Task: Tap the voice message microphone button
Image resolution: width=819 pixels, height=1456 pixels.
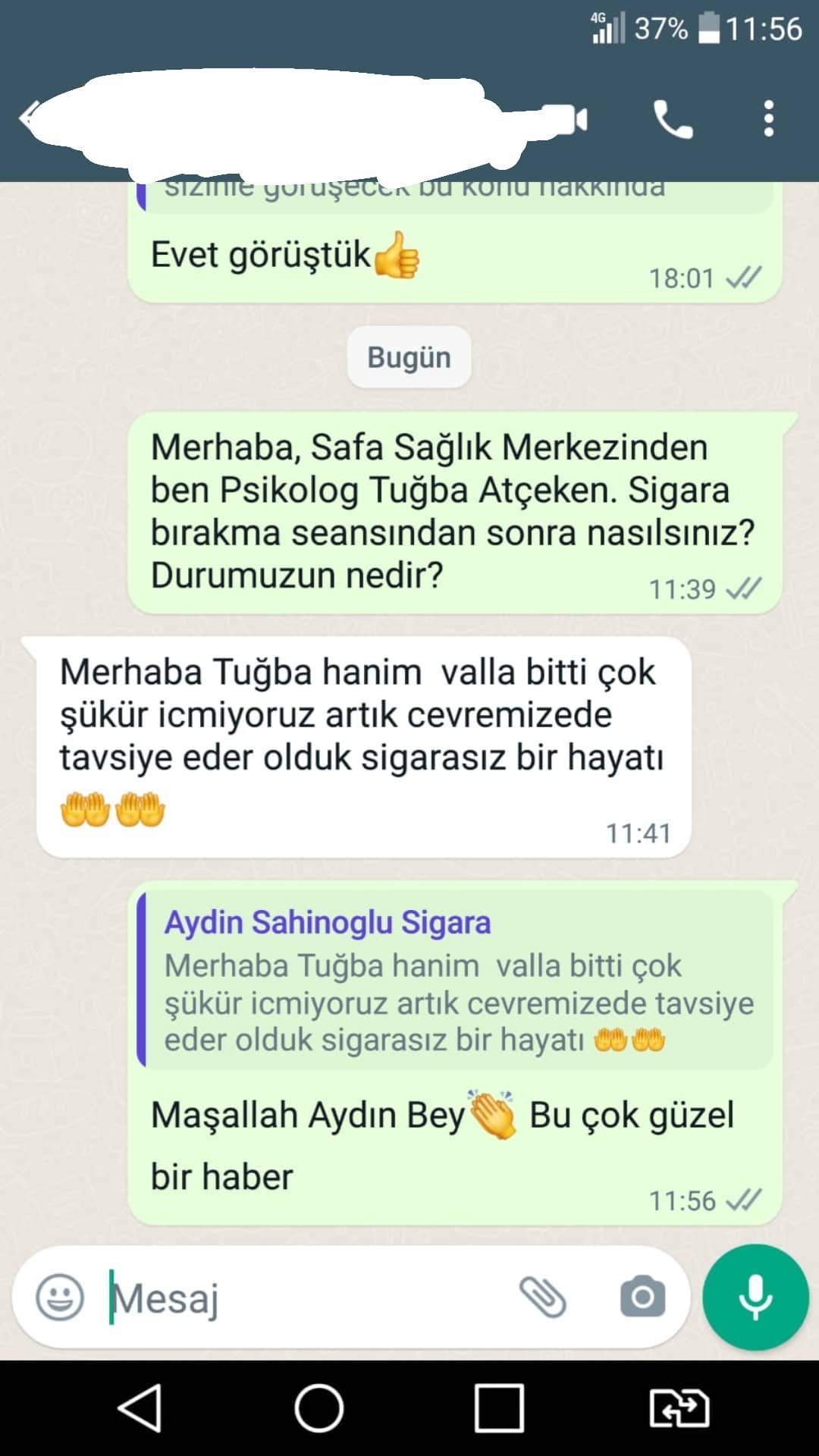Action: (x=755, y=1297)
